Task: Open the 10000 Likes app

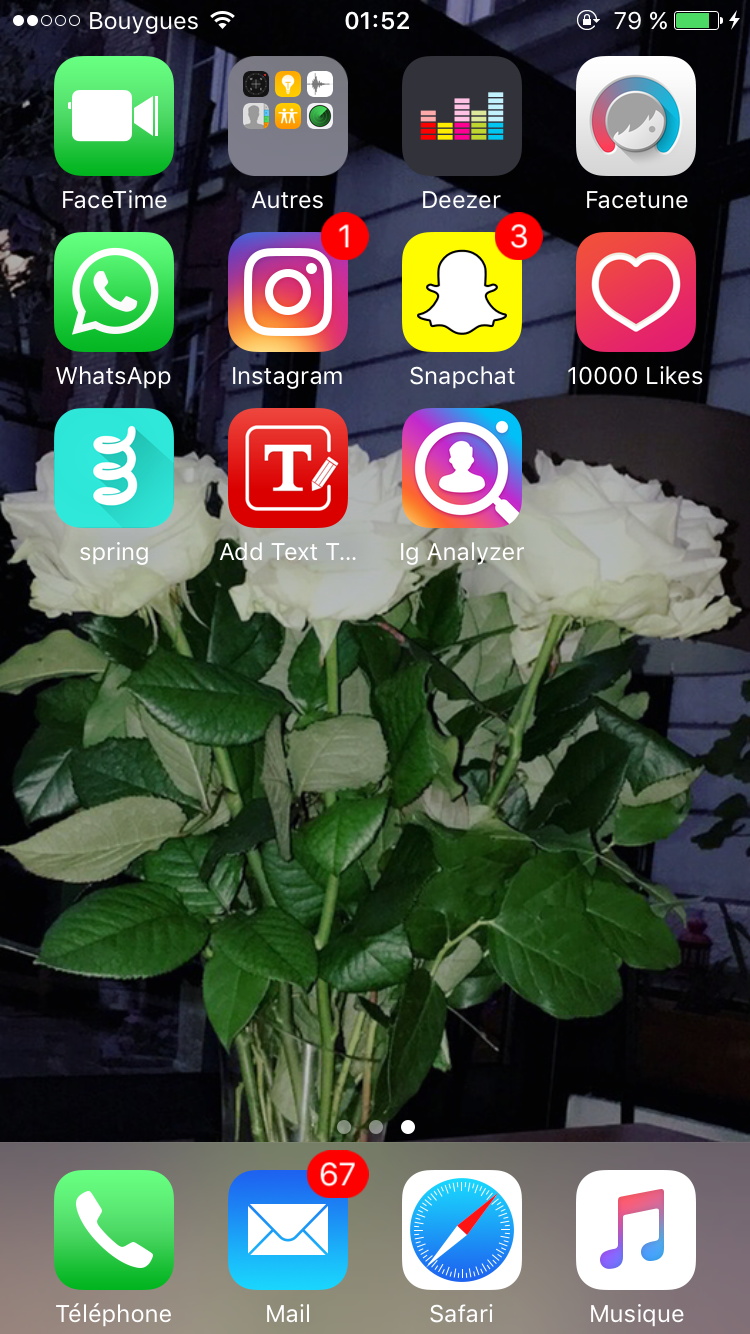Action: click(636, 292)
